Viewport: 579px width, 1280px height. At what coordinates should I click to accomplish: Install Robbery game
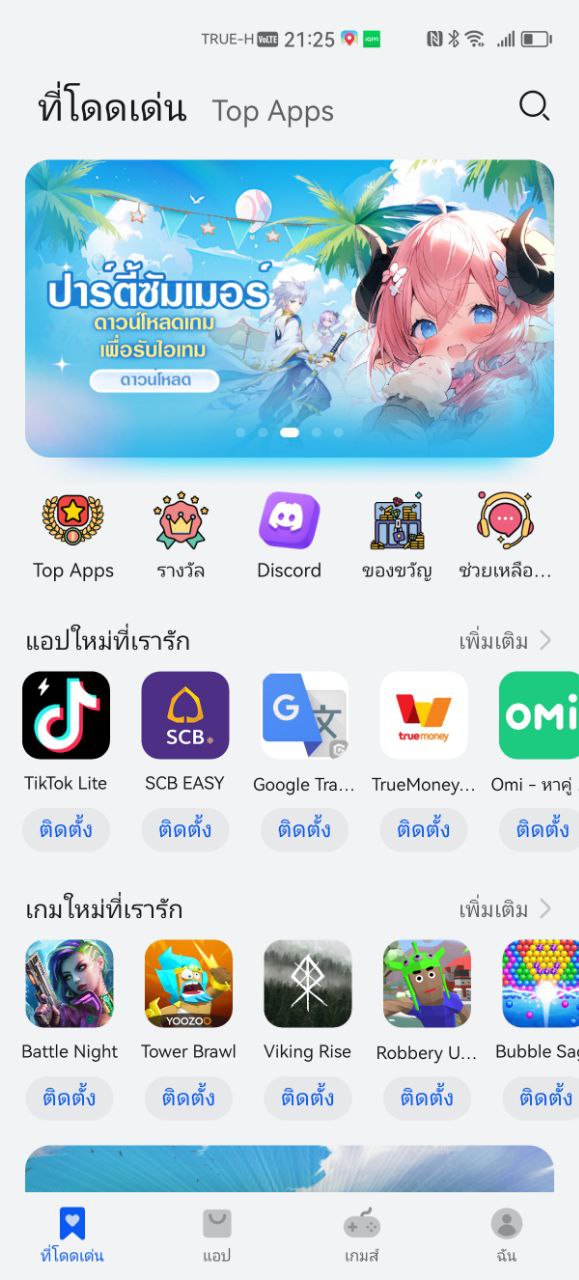(x=427, y=1098)
